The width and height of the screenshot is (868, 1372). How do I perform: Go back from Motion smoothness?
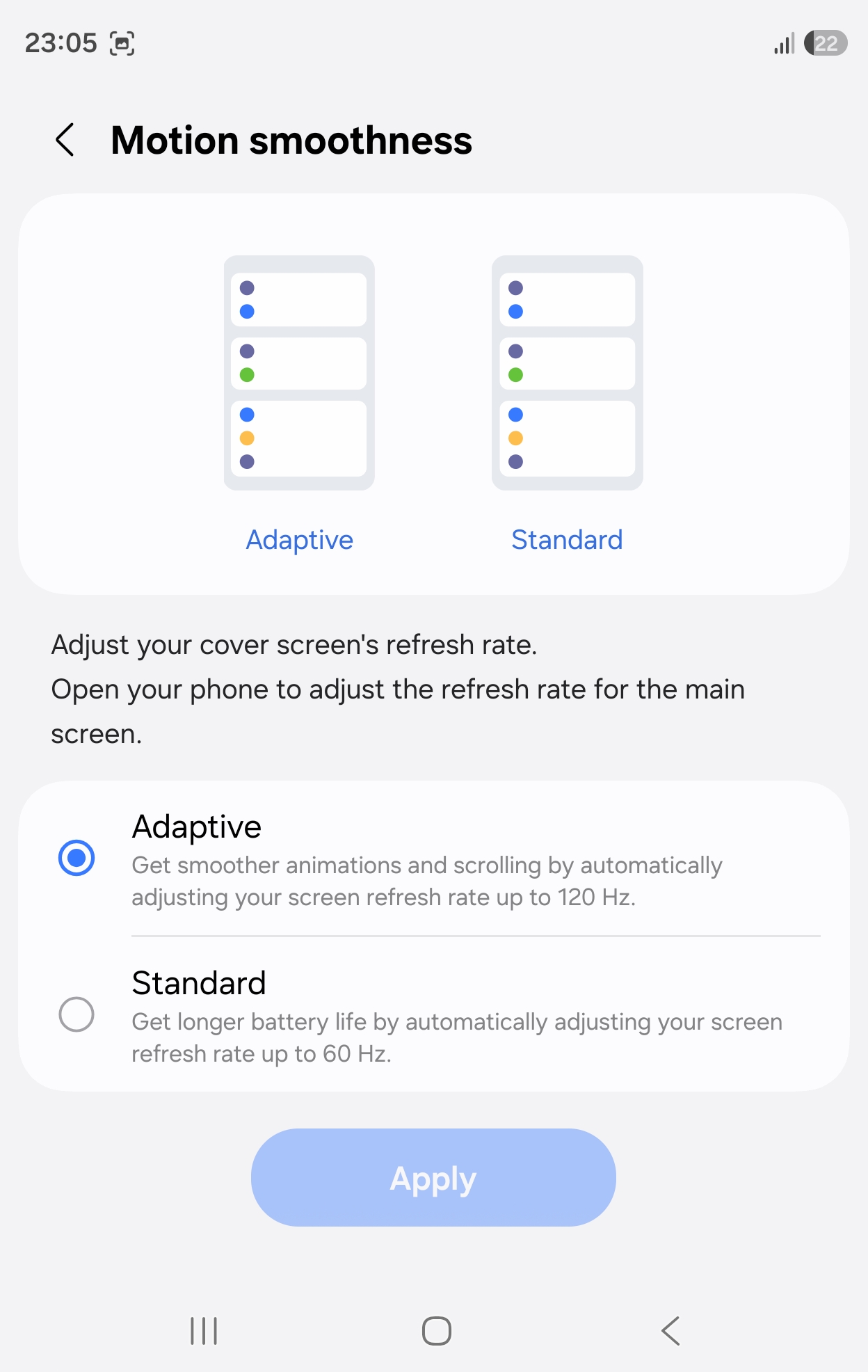click(65, 140)
